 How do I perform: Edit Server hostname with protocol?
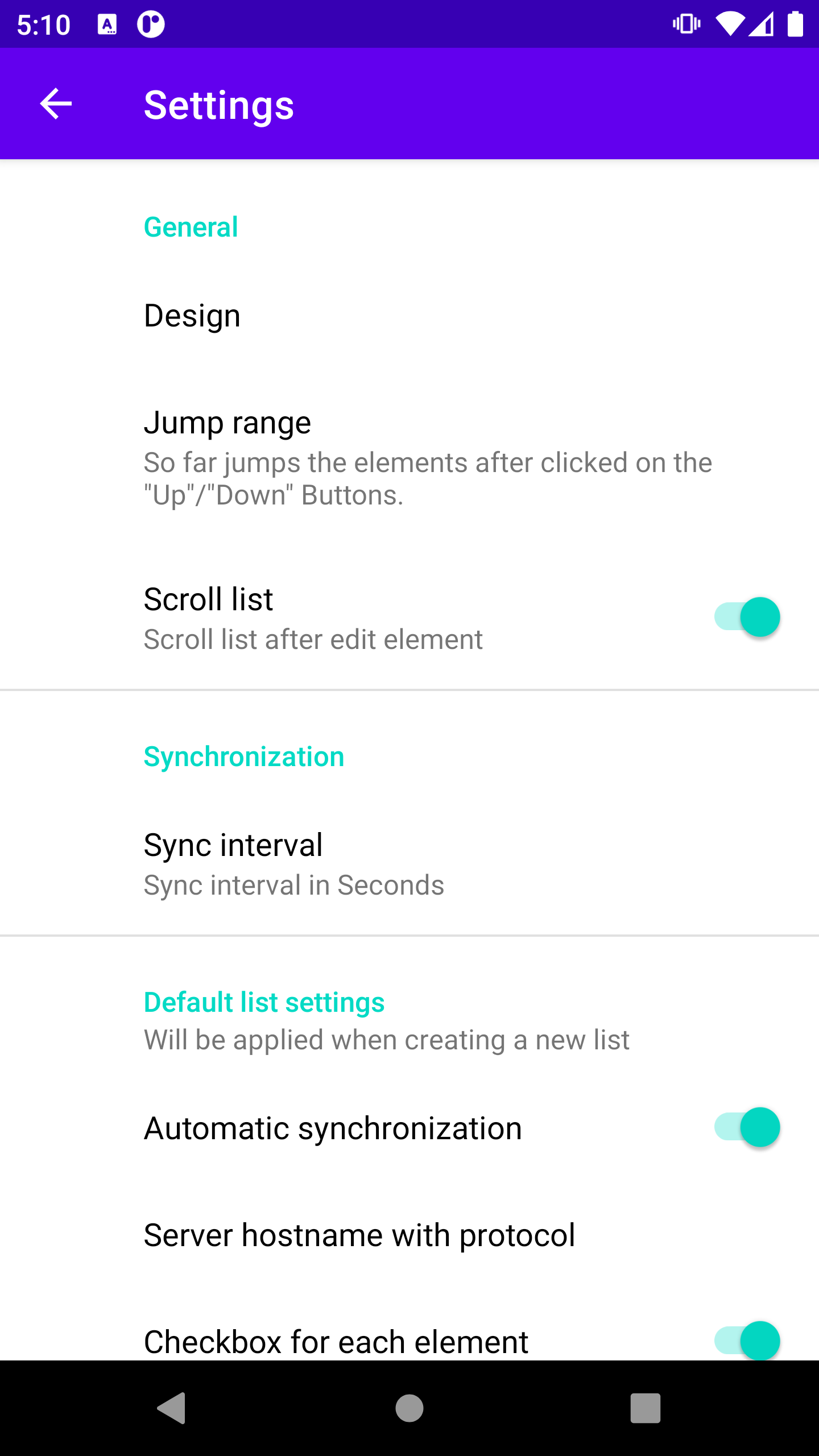[x=359, y=1235]
